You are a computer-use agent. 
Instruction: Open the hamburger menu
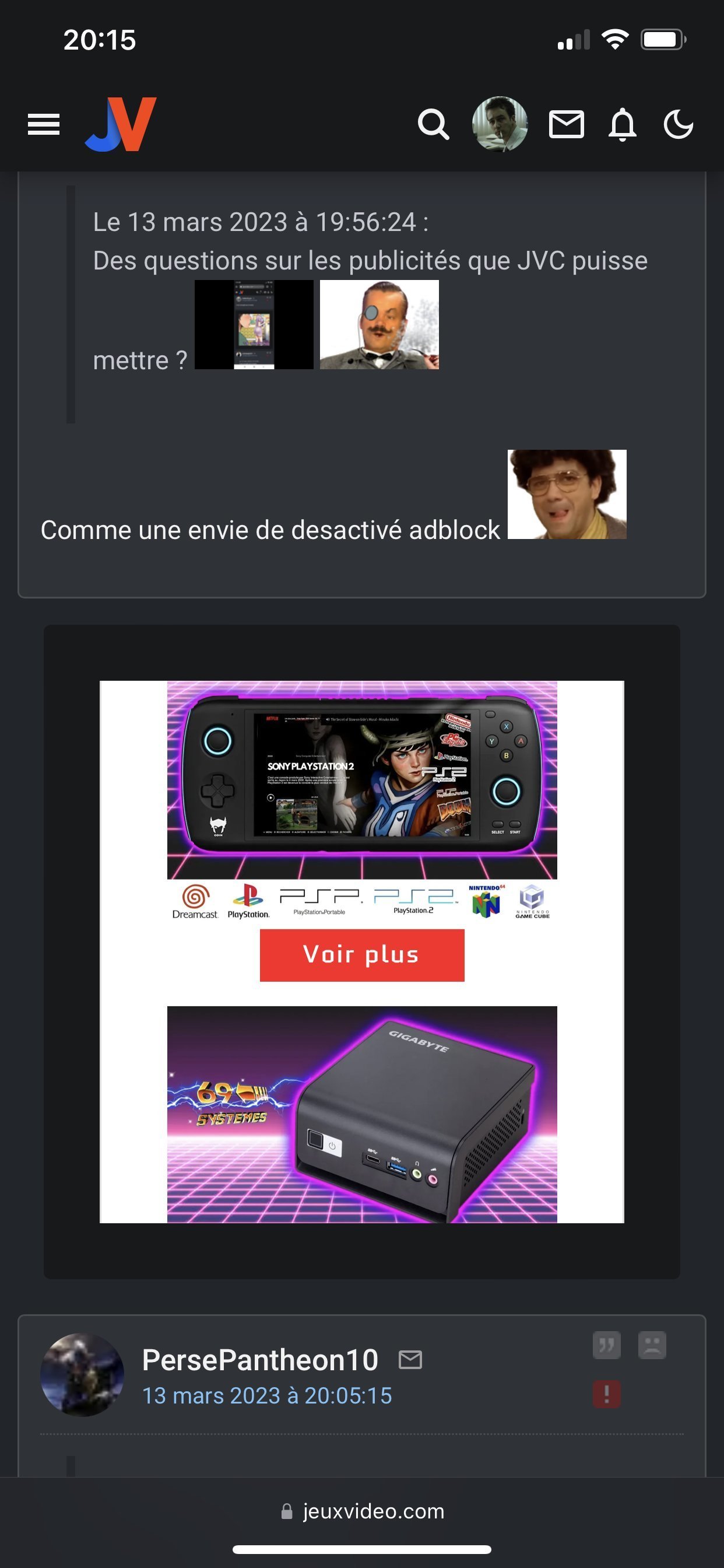point(44,125)
